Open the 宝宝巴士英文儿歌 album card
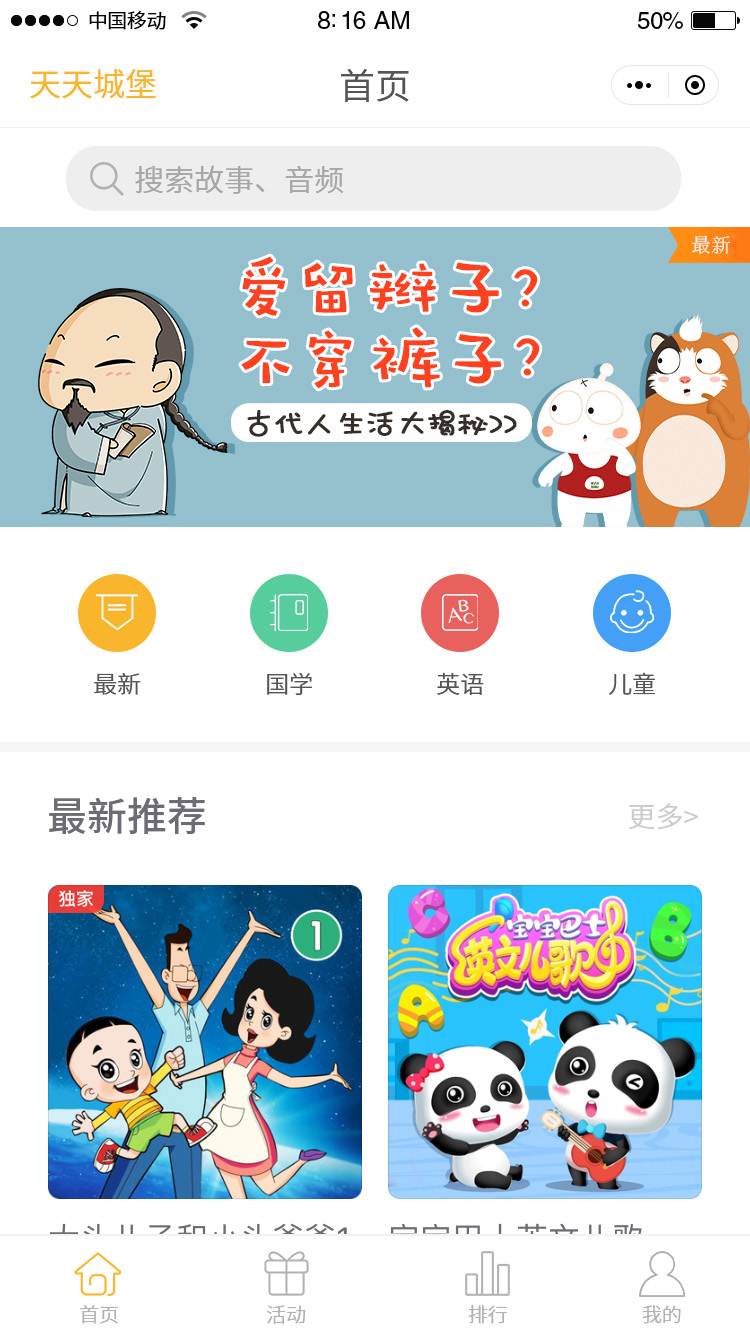 (x=545, y=1042)
